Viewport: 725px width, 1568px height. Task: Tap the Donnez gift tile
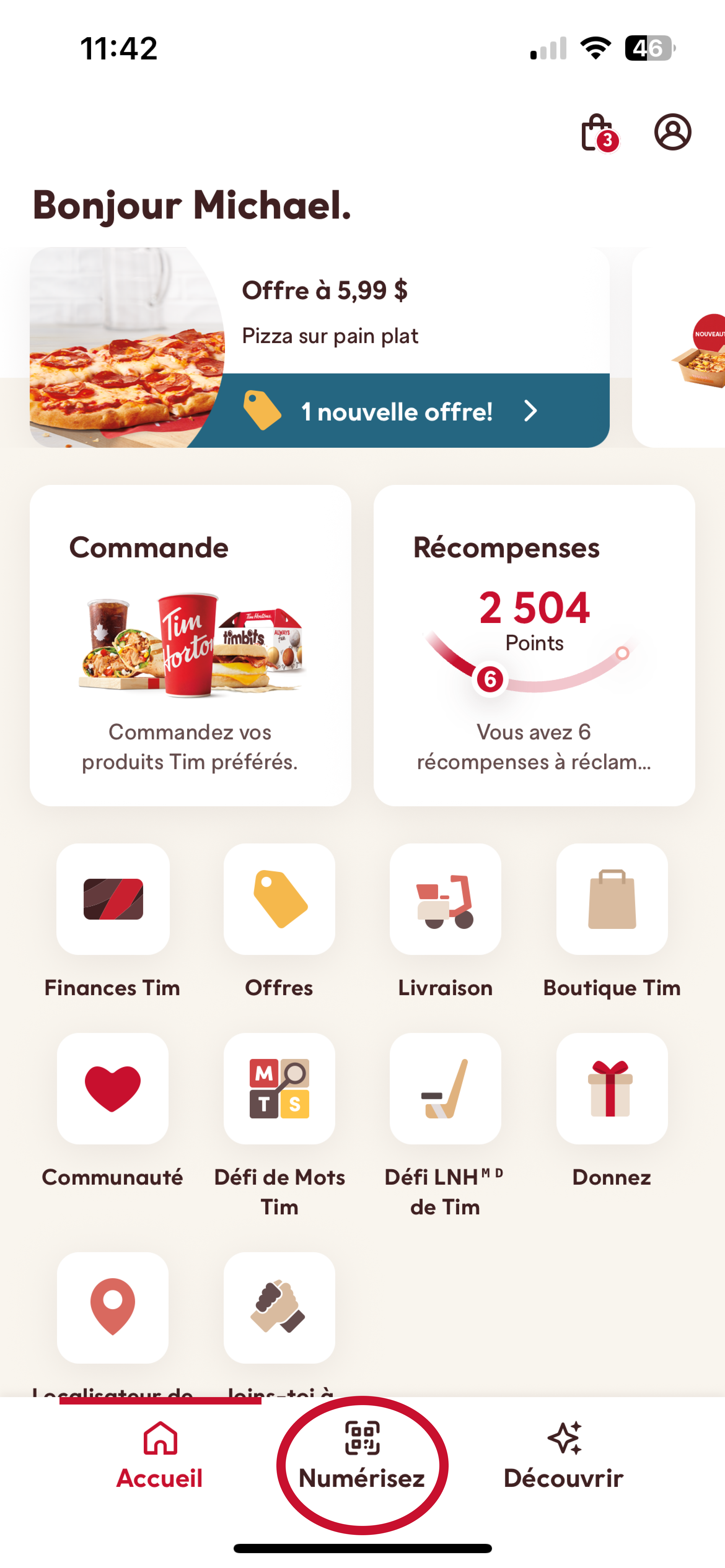612,1088
